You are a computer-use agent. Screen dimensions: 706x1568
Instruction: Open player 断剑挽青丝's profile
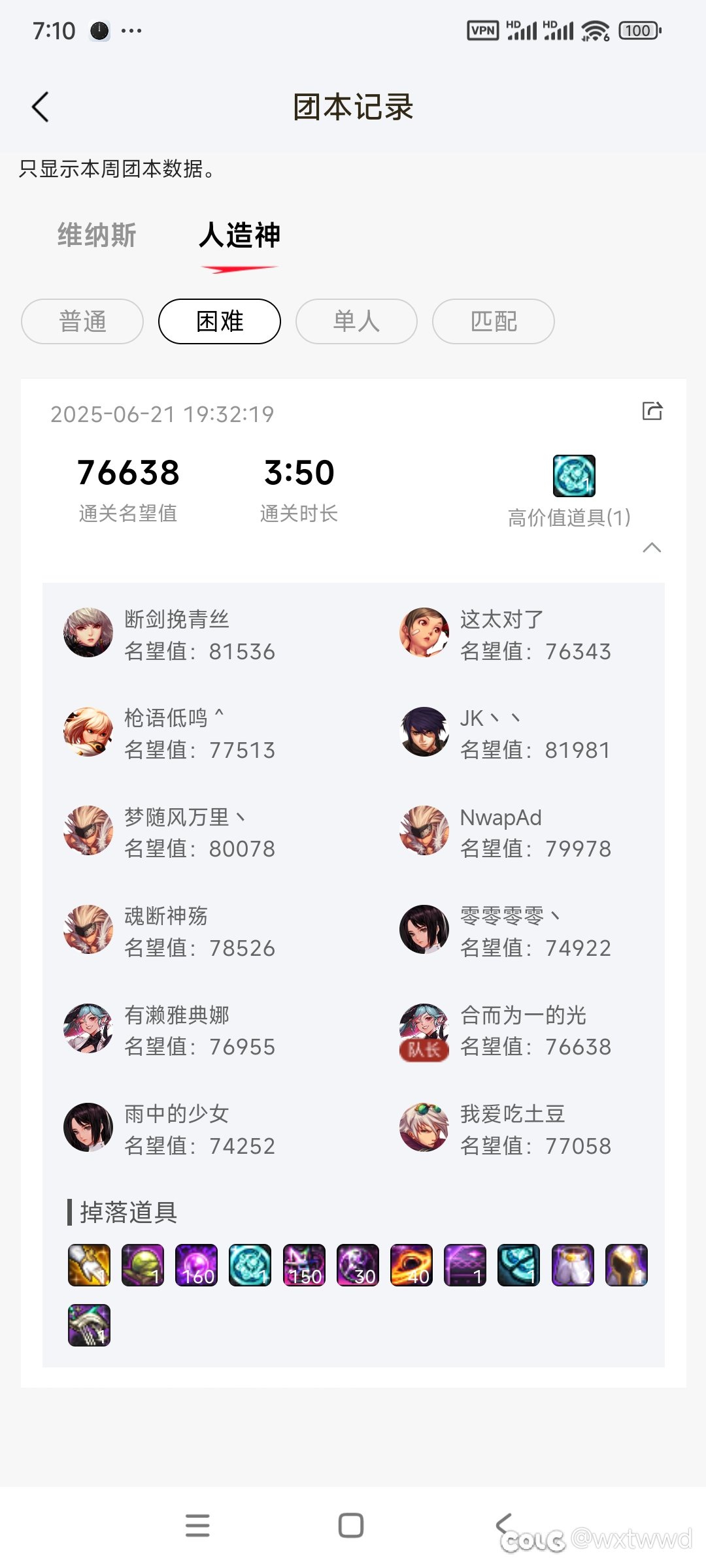(170, 634)
